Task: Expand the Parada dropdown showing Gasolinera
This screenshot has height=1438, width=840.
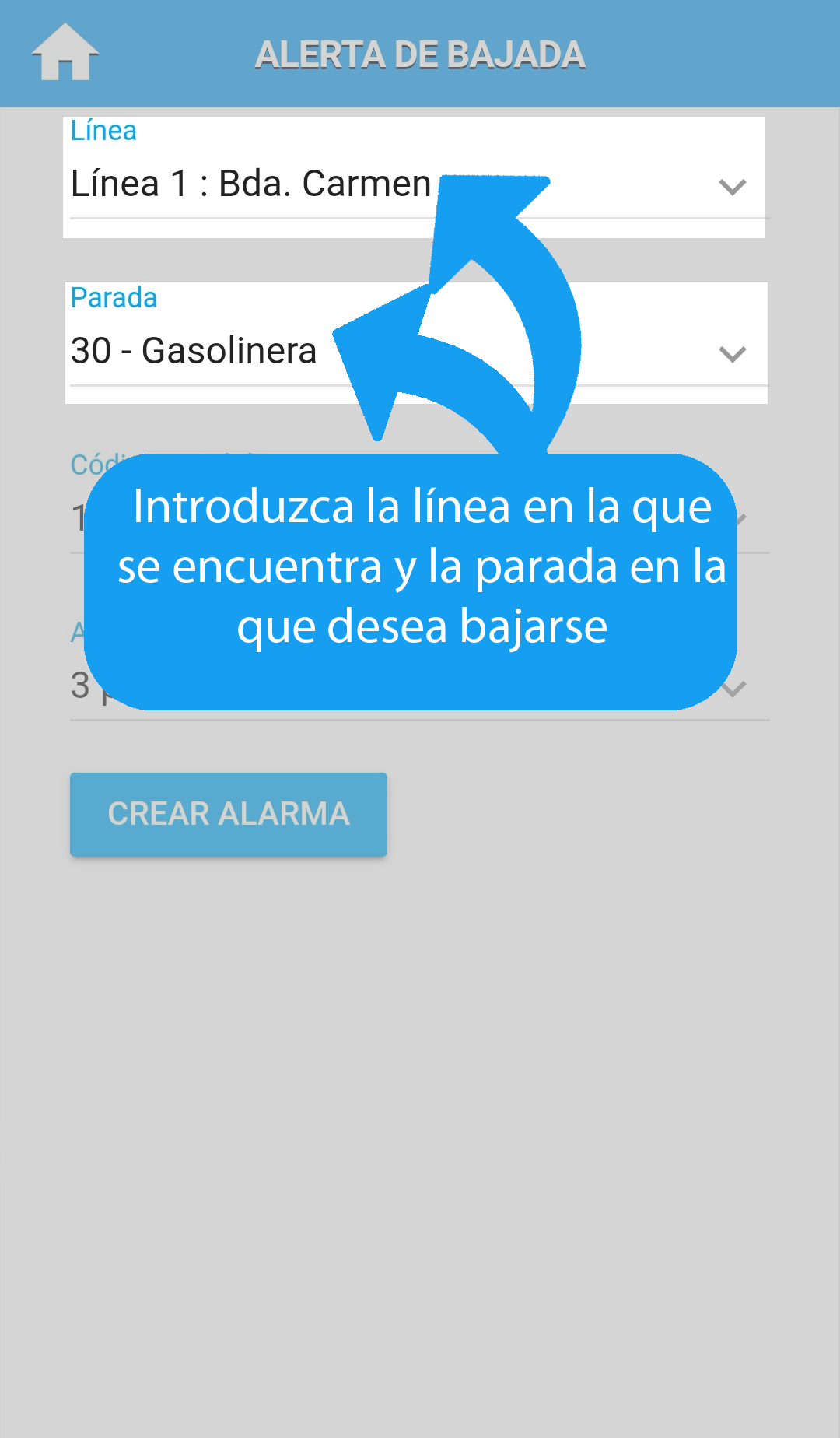Action: pos(730,353)
